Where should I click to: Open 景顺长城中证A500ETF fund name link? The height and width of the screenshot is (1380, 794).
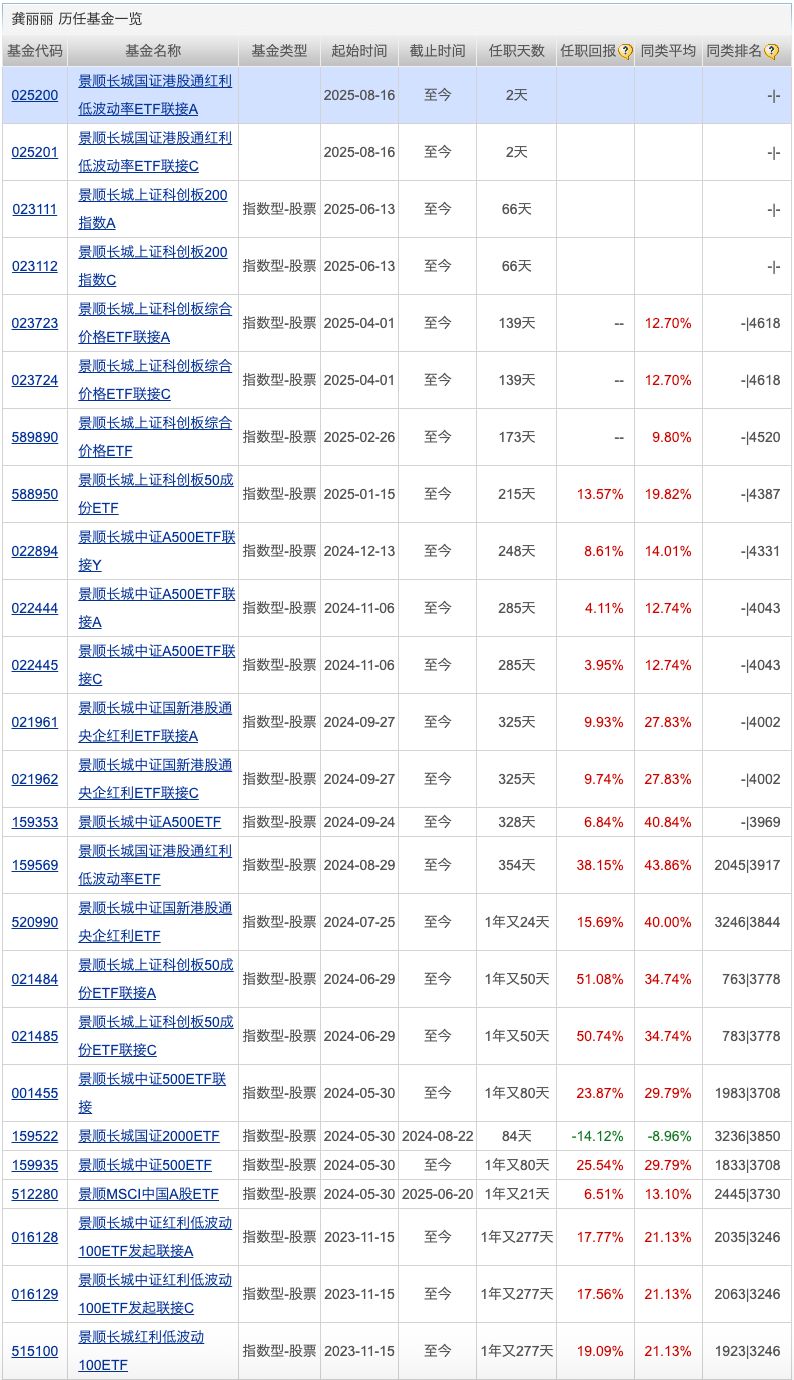pos(149,822)
